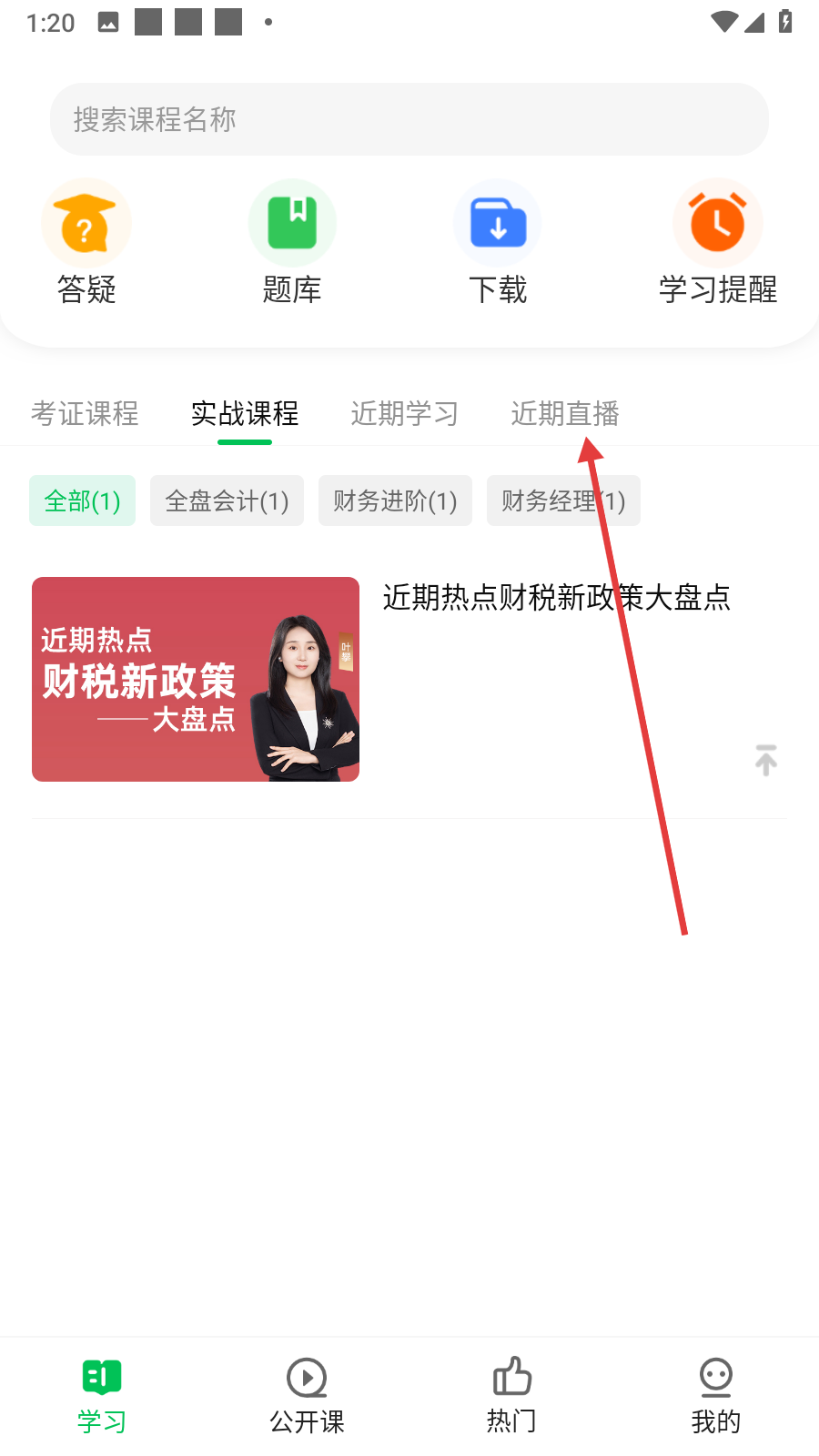The width and height of the screenshot is (819, 1456).
Task: Switch to the 近期直播 tab
Action: click(x=565, y=414)
